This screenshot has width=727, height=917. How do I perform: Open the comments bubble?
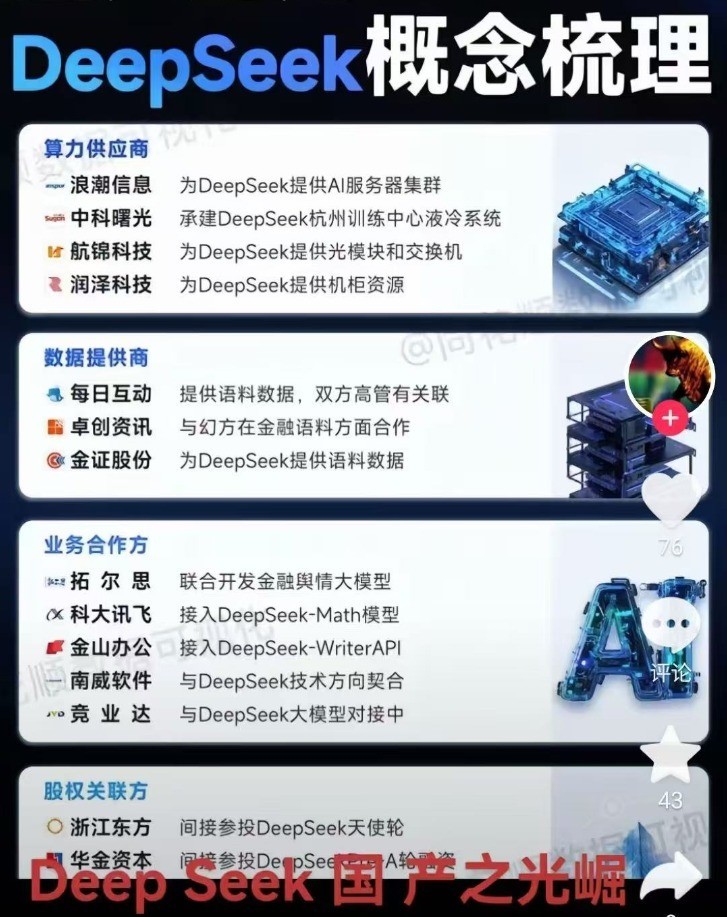click(670, 625)
